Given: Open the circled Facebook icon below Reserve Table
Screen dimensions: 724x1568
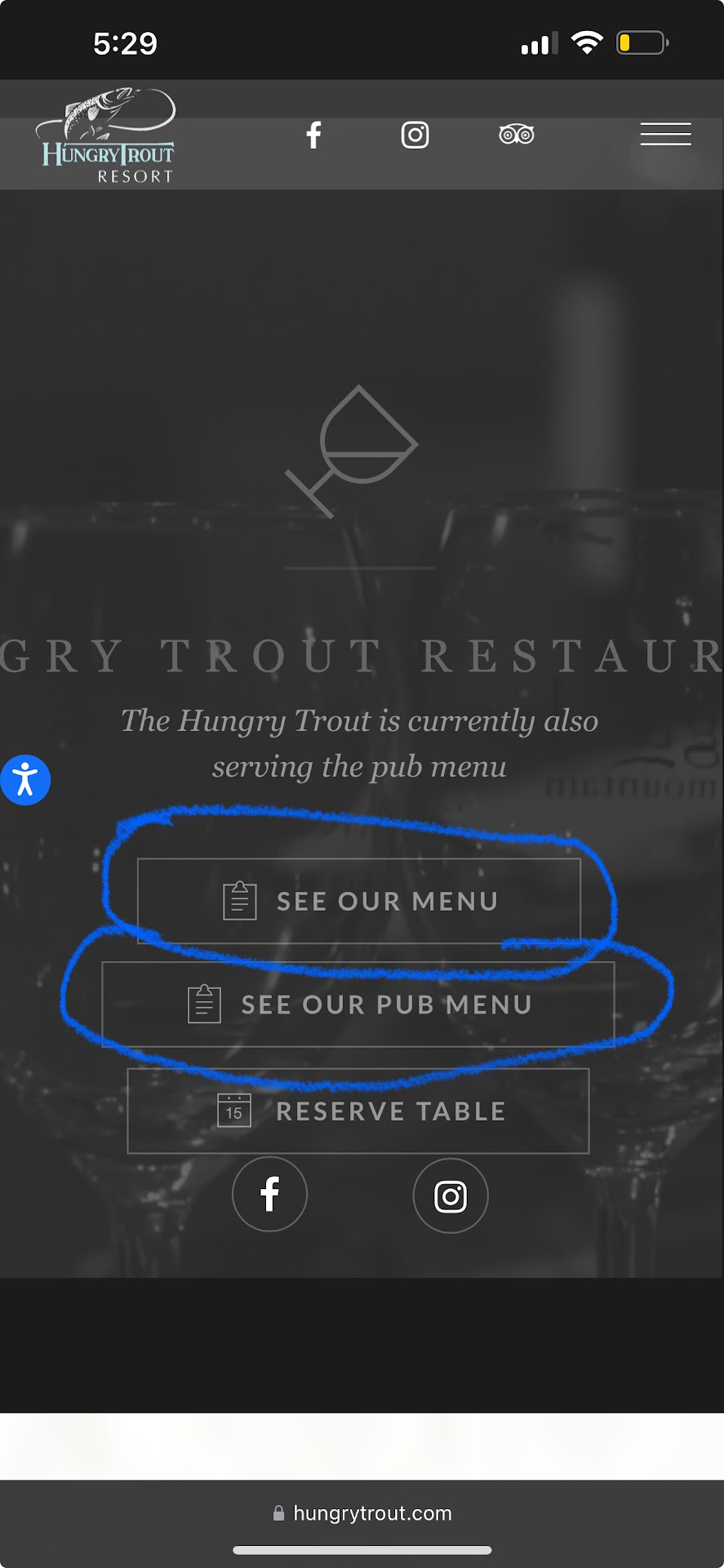Looking at the screenshot, I should coord(269,1195).
